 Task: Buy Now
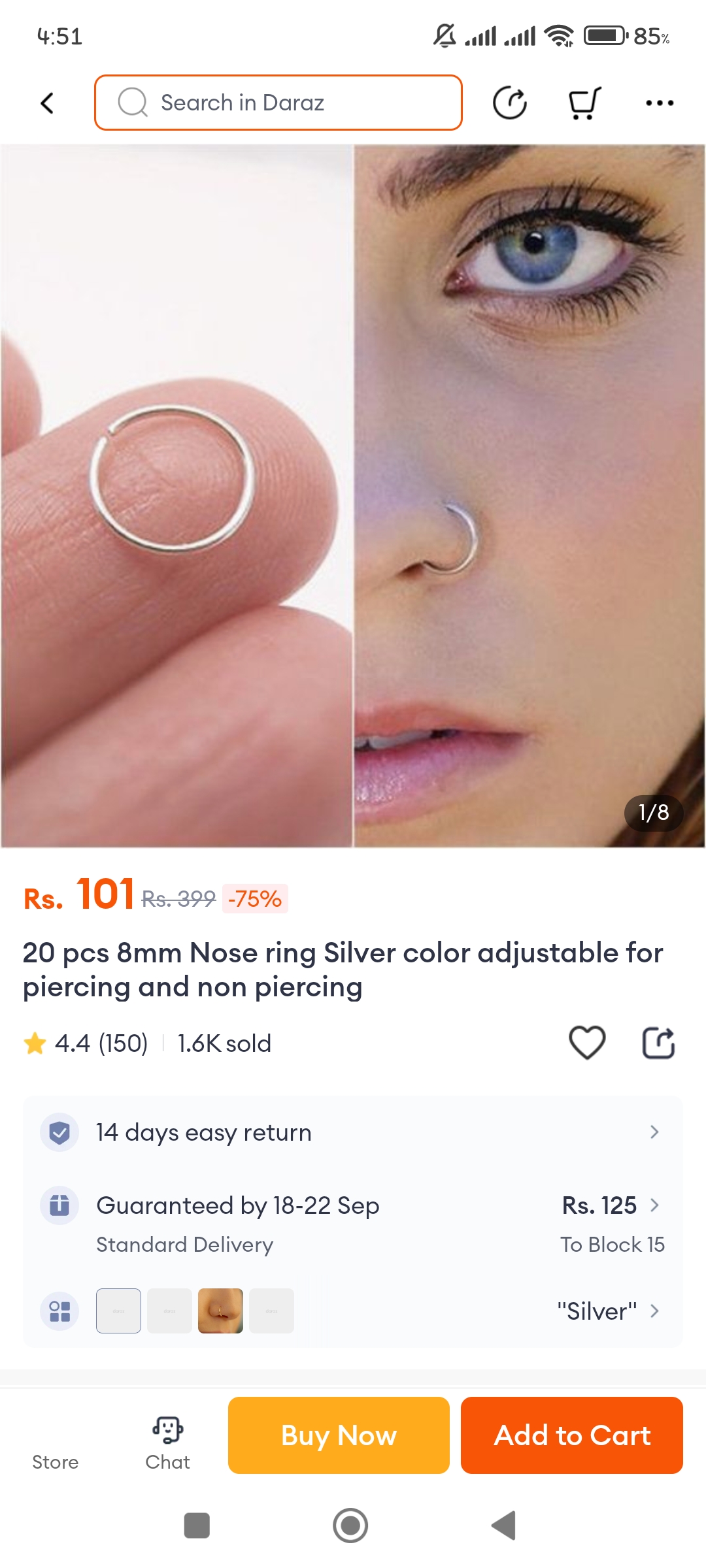[339, 1435]
